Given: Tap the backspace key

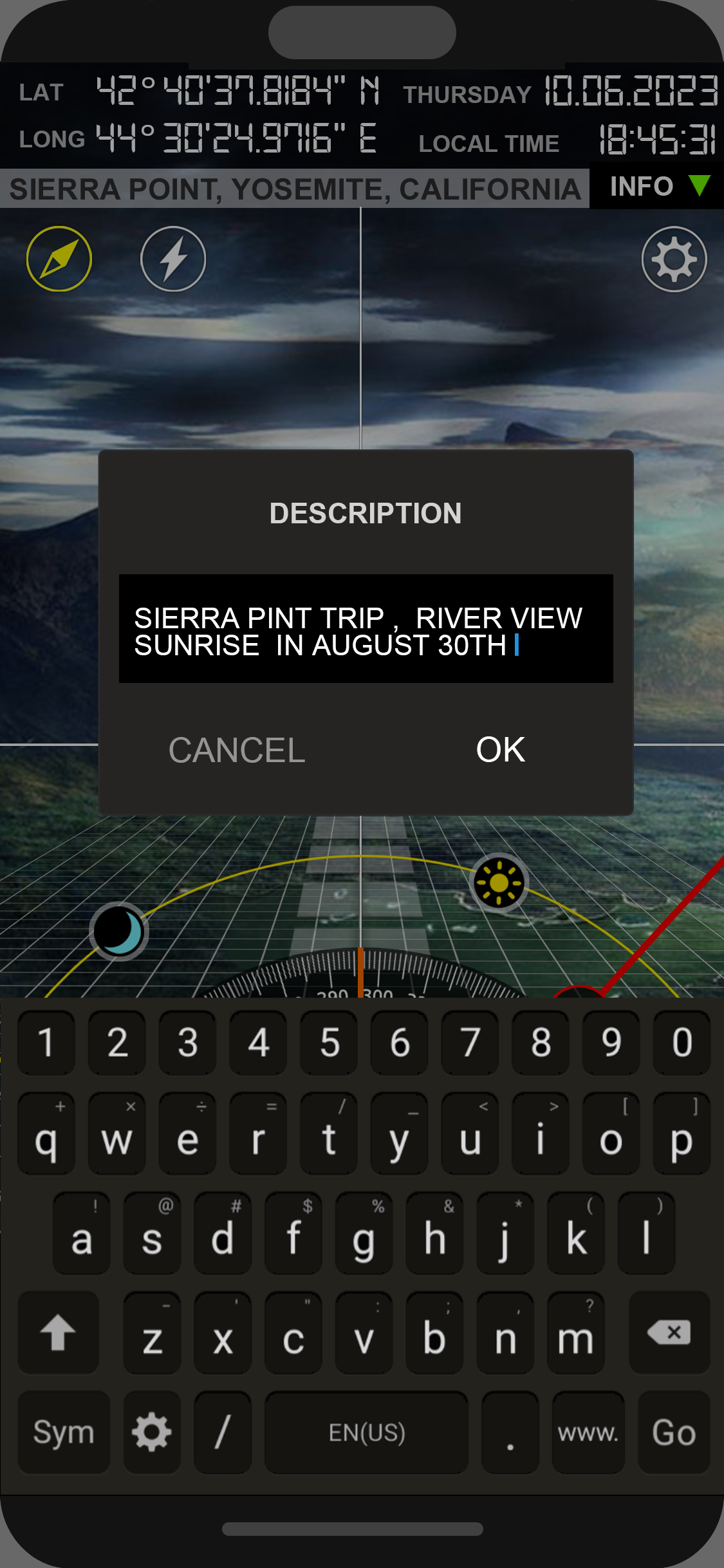Looking at the screenshot, I should pos(669,1332).
